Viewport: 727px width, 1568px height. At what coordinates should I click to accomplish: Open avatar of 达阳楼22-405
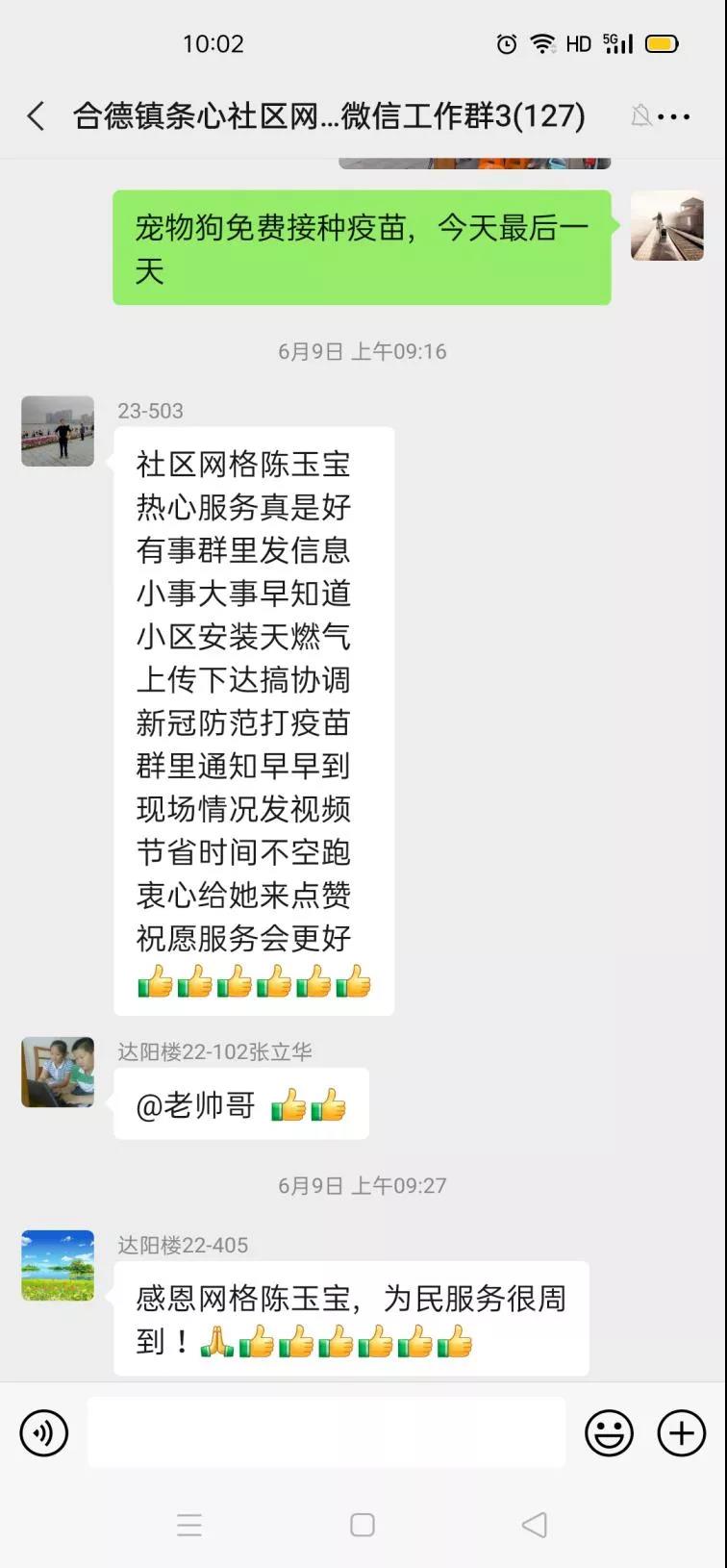pos(58,1265)
